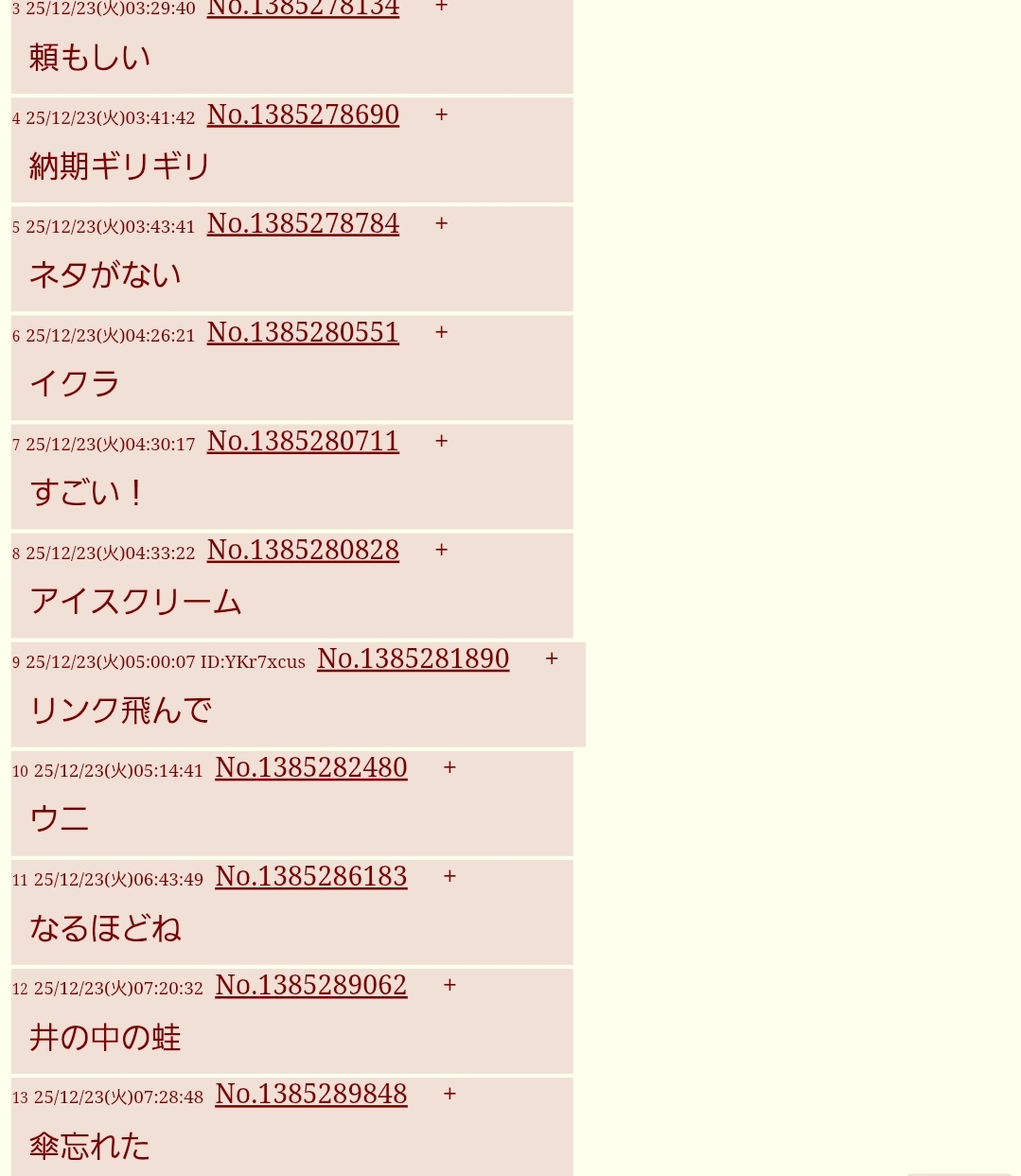Tap the plus next to No.1385280551

(x=441, y=332)
